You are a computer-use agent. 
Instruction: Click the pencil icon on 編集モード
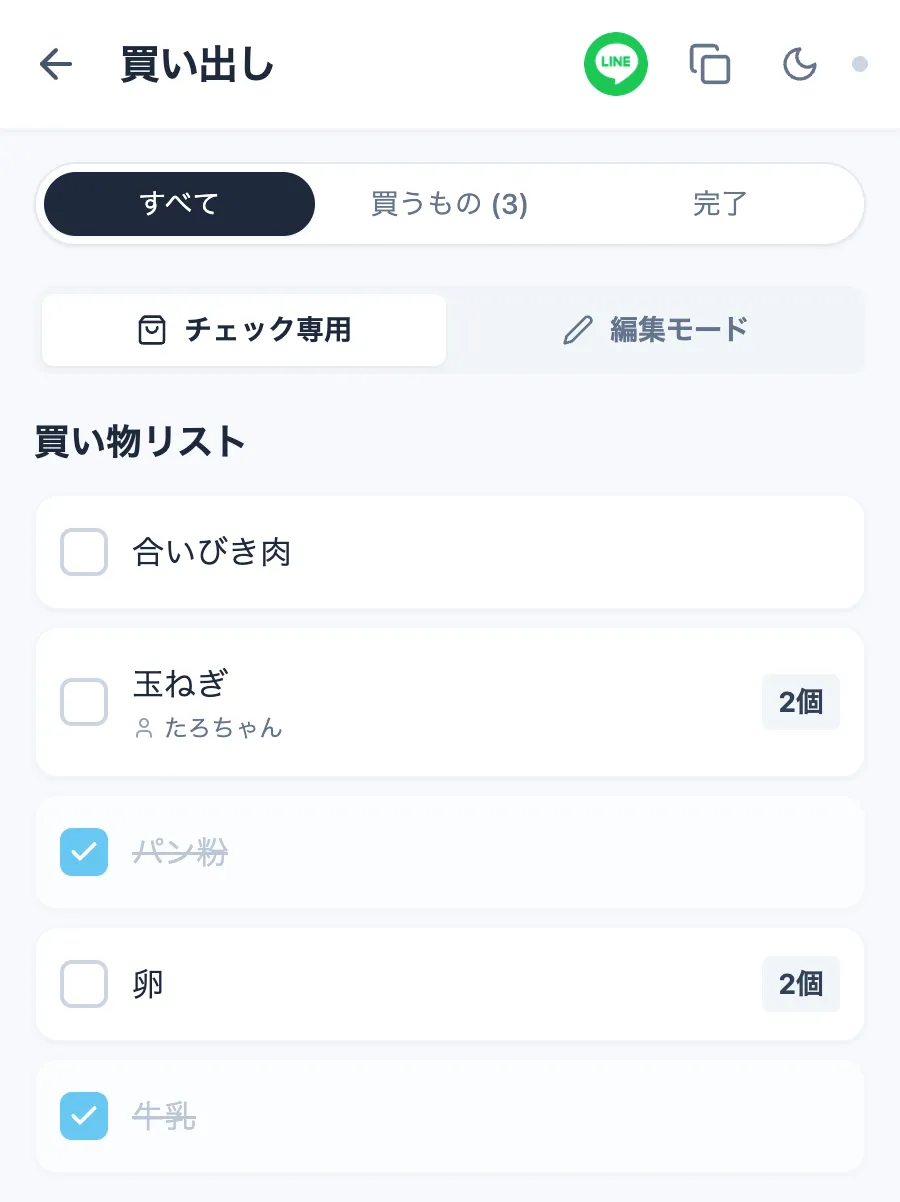point(578,330)
